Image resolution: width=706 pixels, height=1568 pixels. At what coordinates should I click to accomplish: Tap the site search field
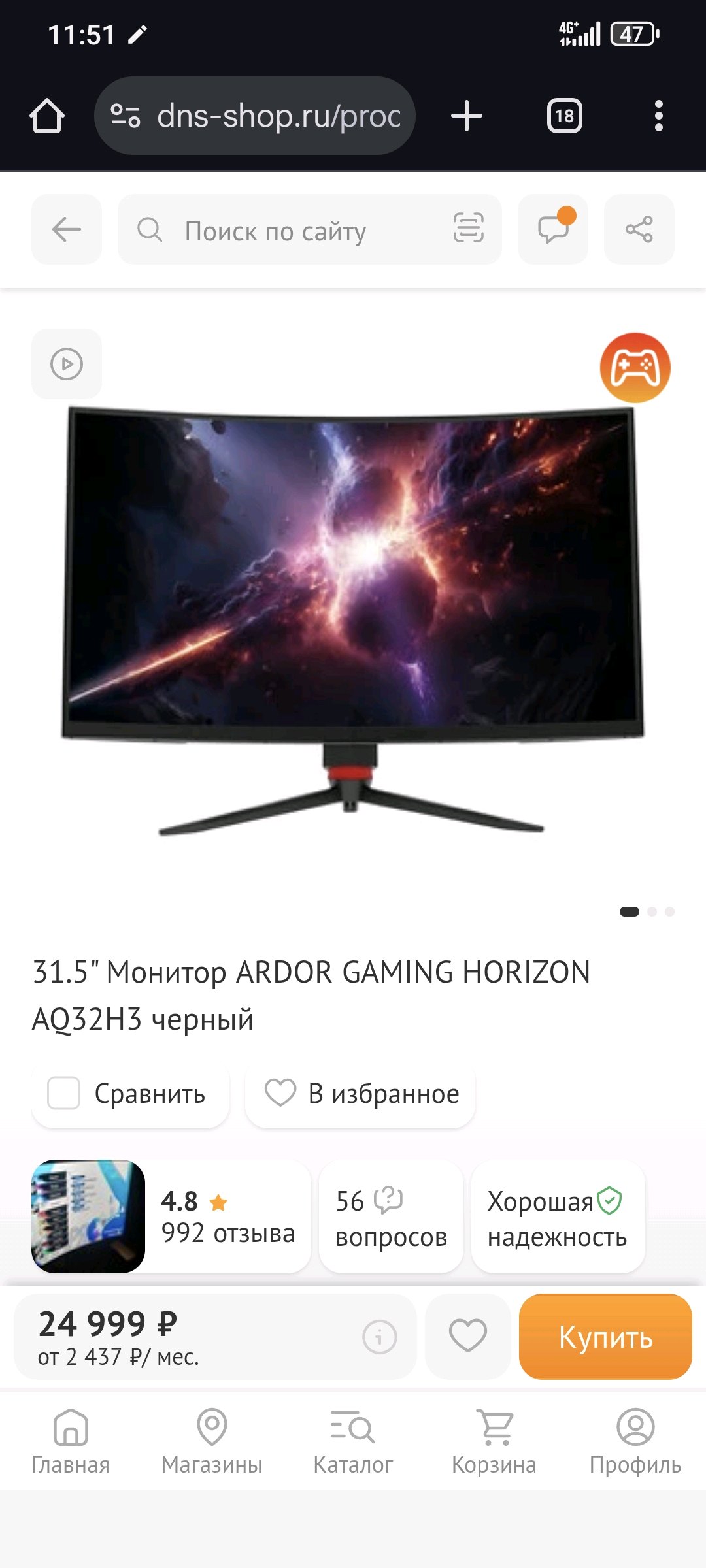tap(288, 231)
